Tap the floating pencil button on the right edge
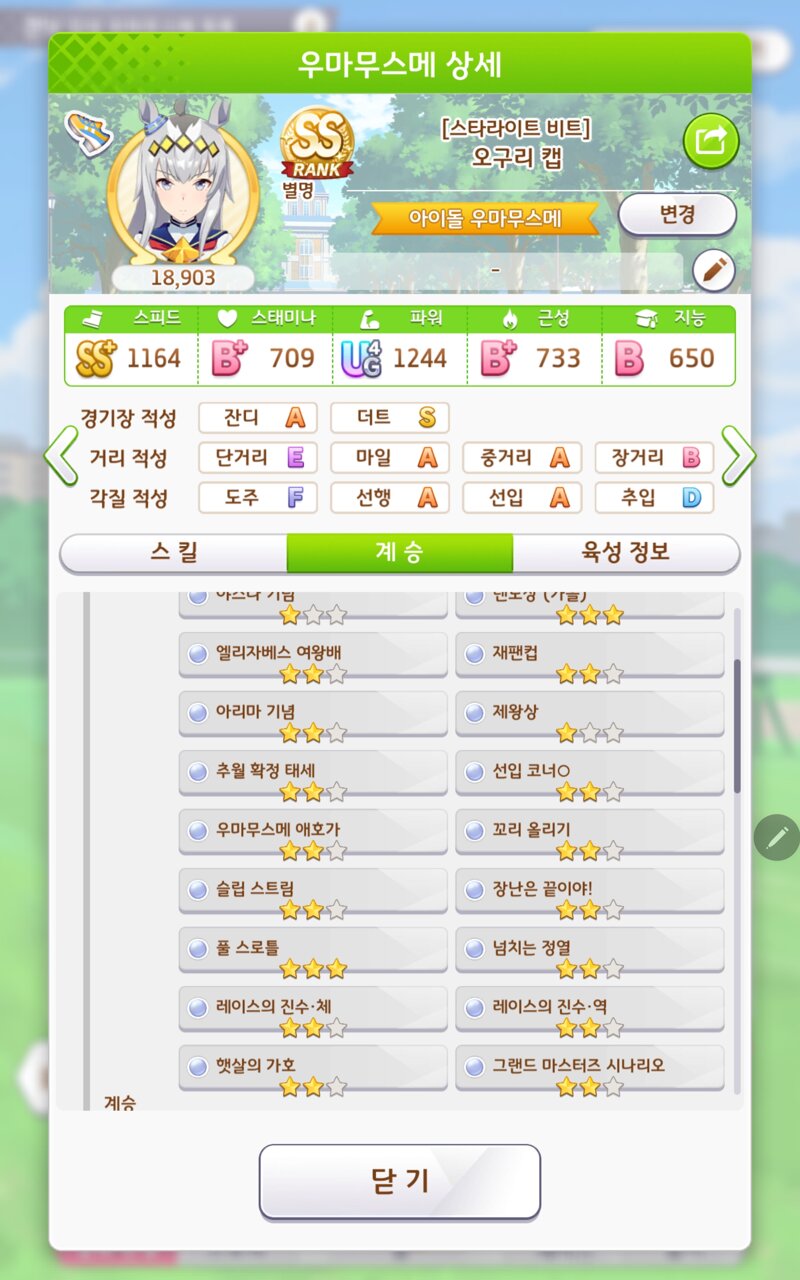 coord(777,838)
